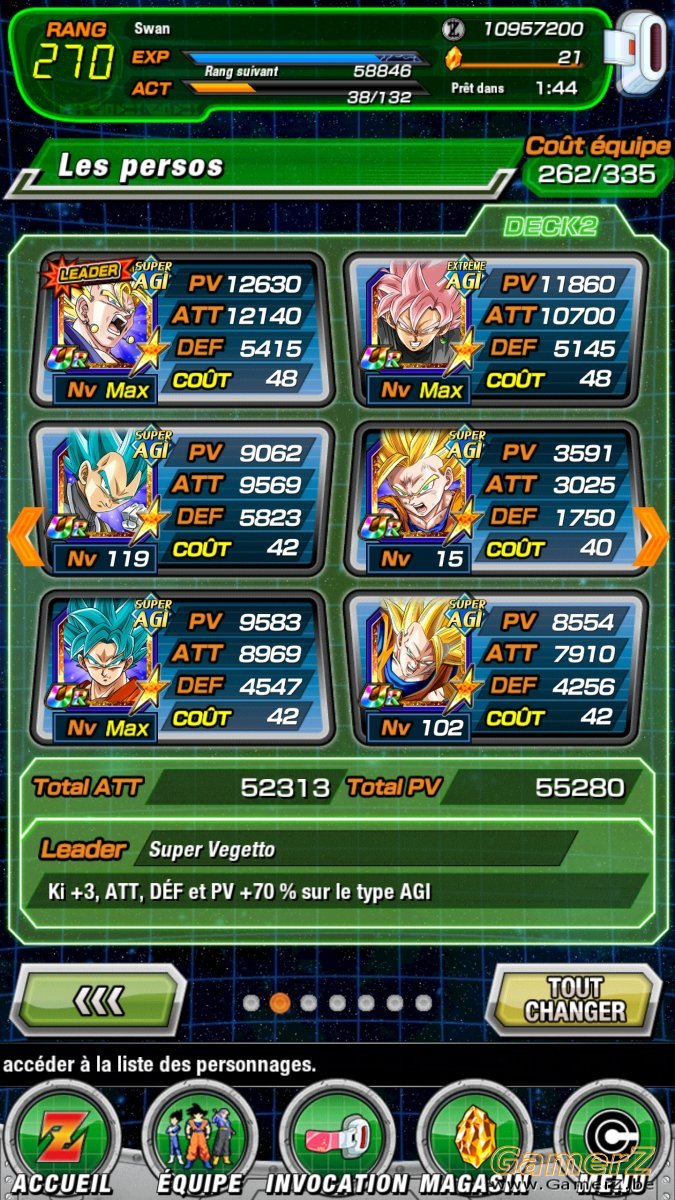The width and height of the screenshot is (675, 1200).
Task: Switch to the ÉQUIPE tab
Action: coord(200,1141)
